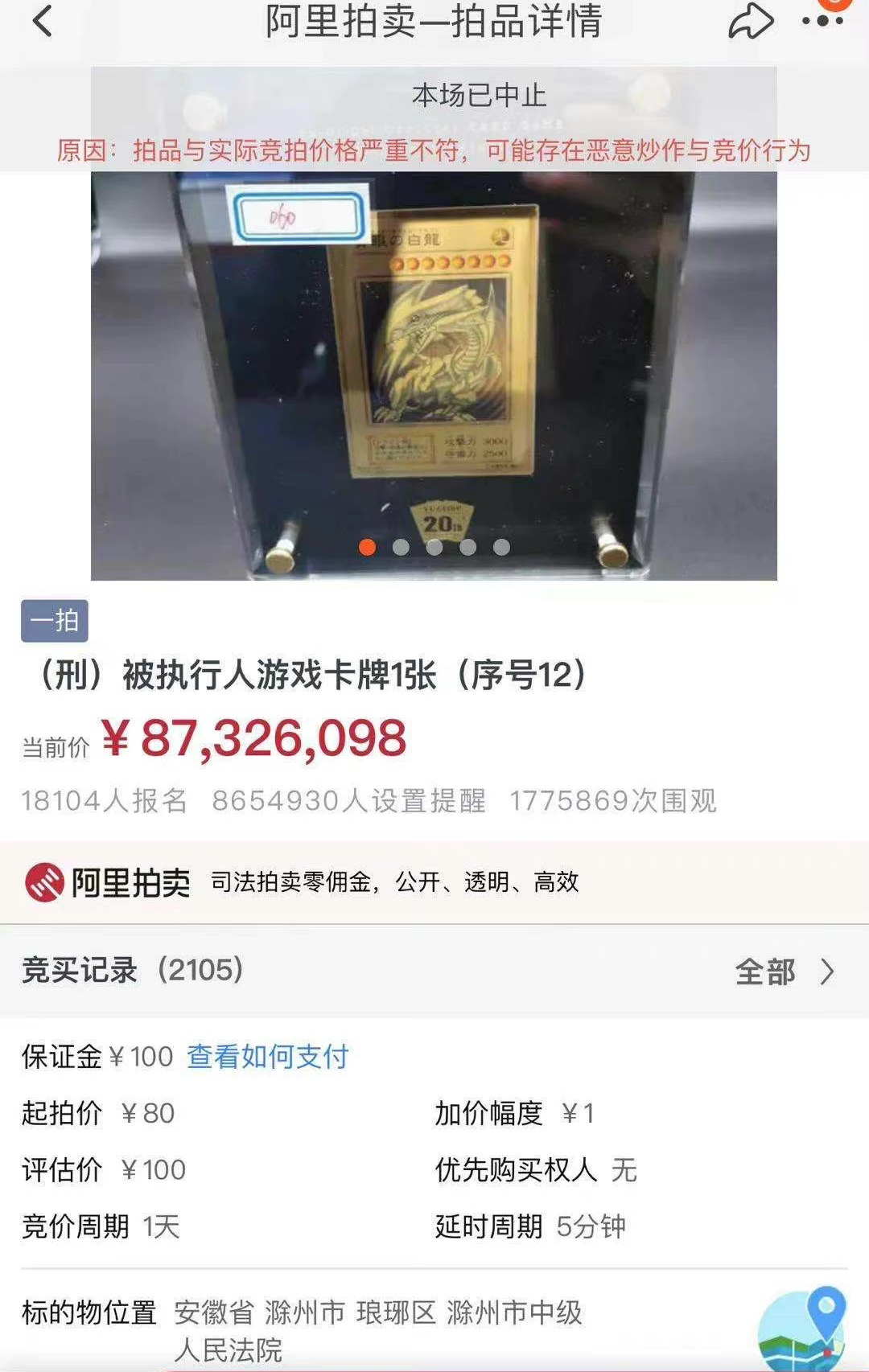
Task: Share this auction item
Action: point(750,22)
